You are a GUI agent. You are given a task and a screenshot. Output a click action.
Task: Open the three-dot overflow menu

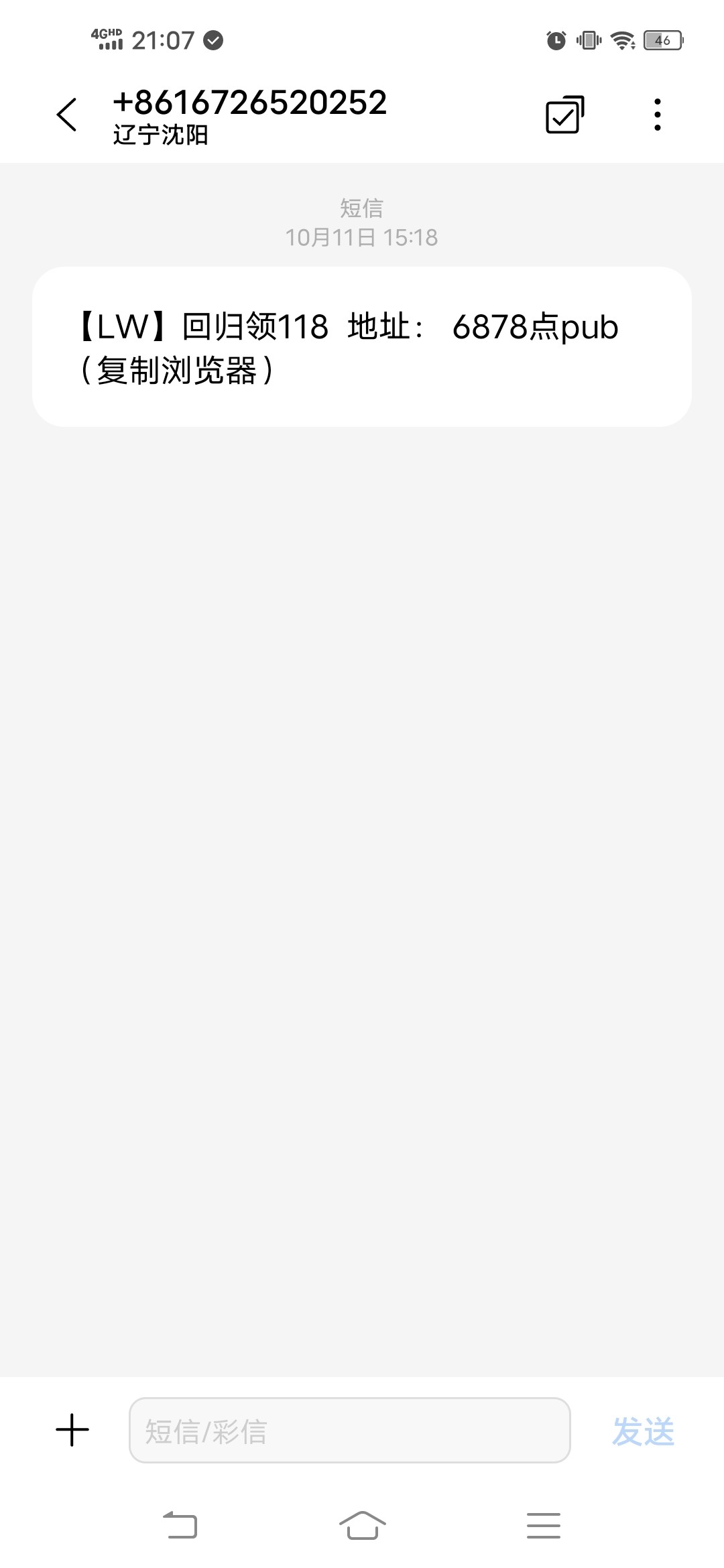tap(658, 115)
